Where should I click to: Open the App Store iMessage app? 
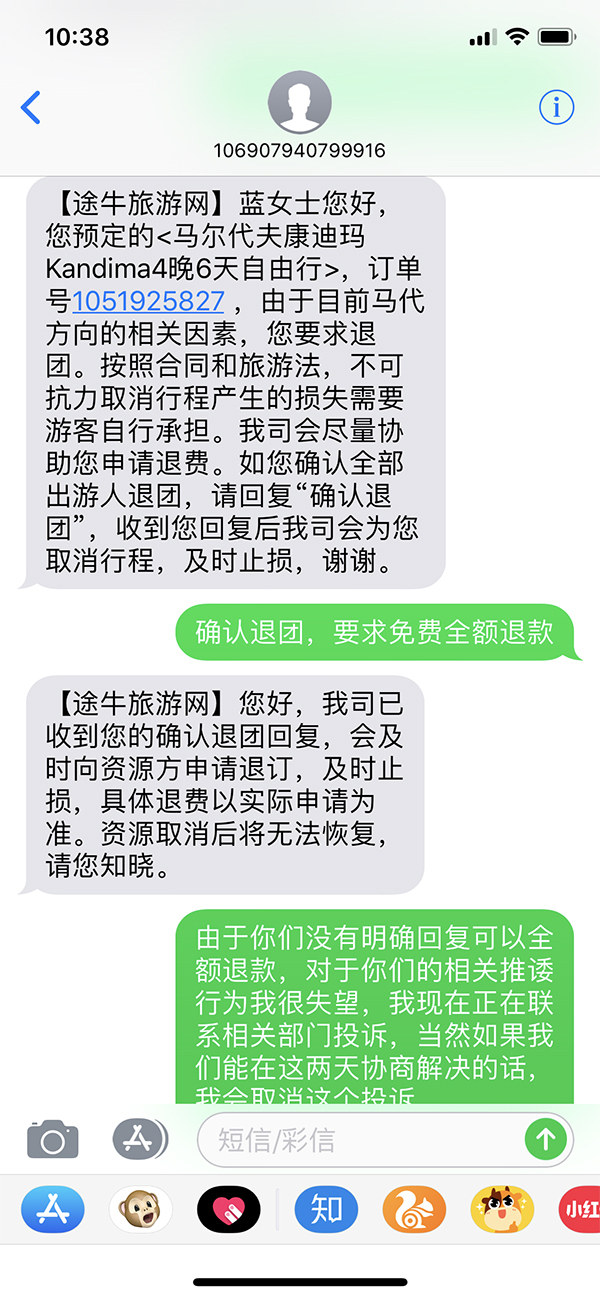pyautogui.click(x=52, y=1210)
